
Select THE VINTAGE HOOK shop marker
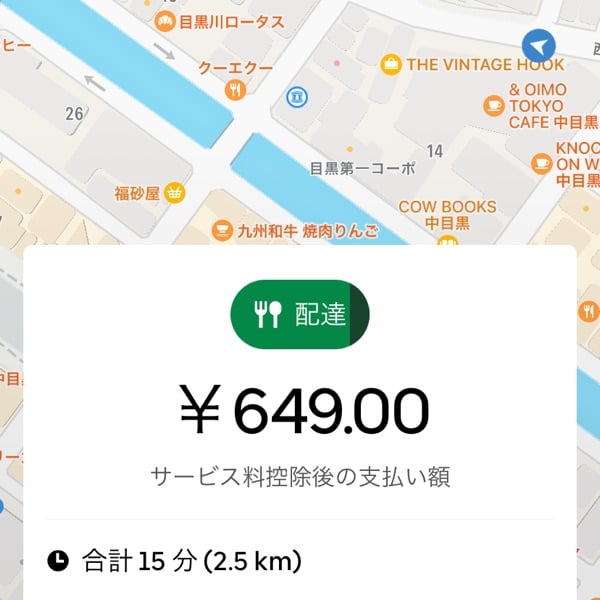[390, 65]
